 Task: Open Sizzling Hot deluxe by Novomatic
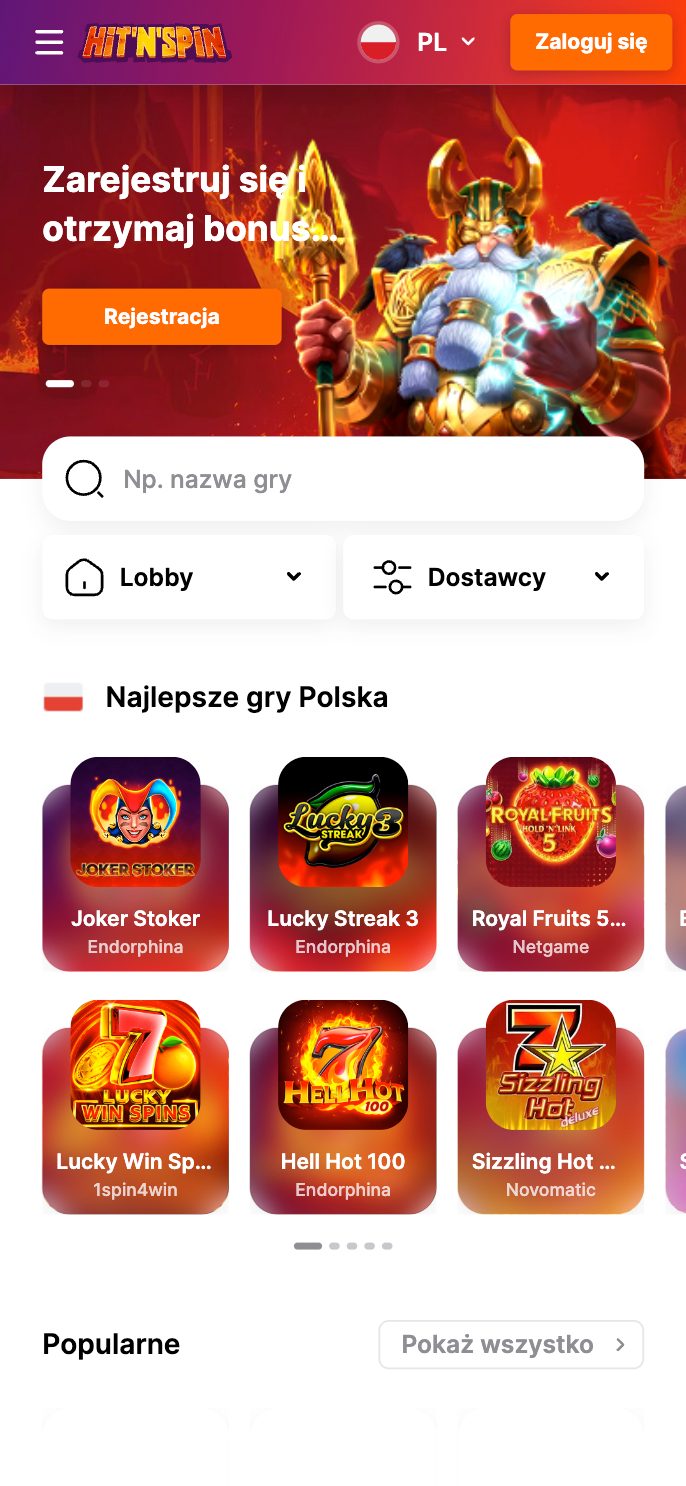(x=550, y=1108)
